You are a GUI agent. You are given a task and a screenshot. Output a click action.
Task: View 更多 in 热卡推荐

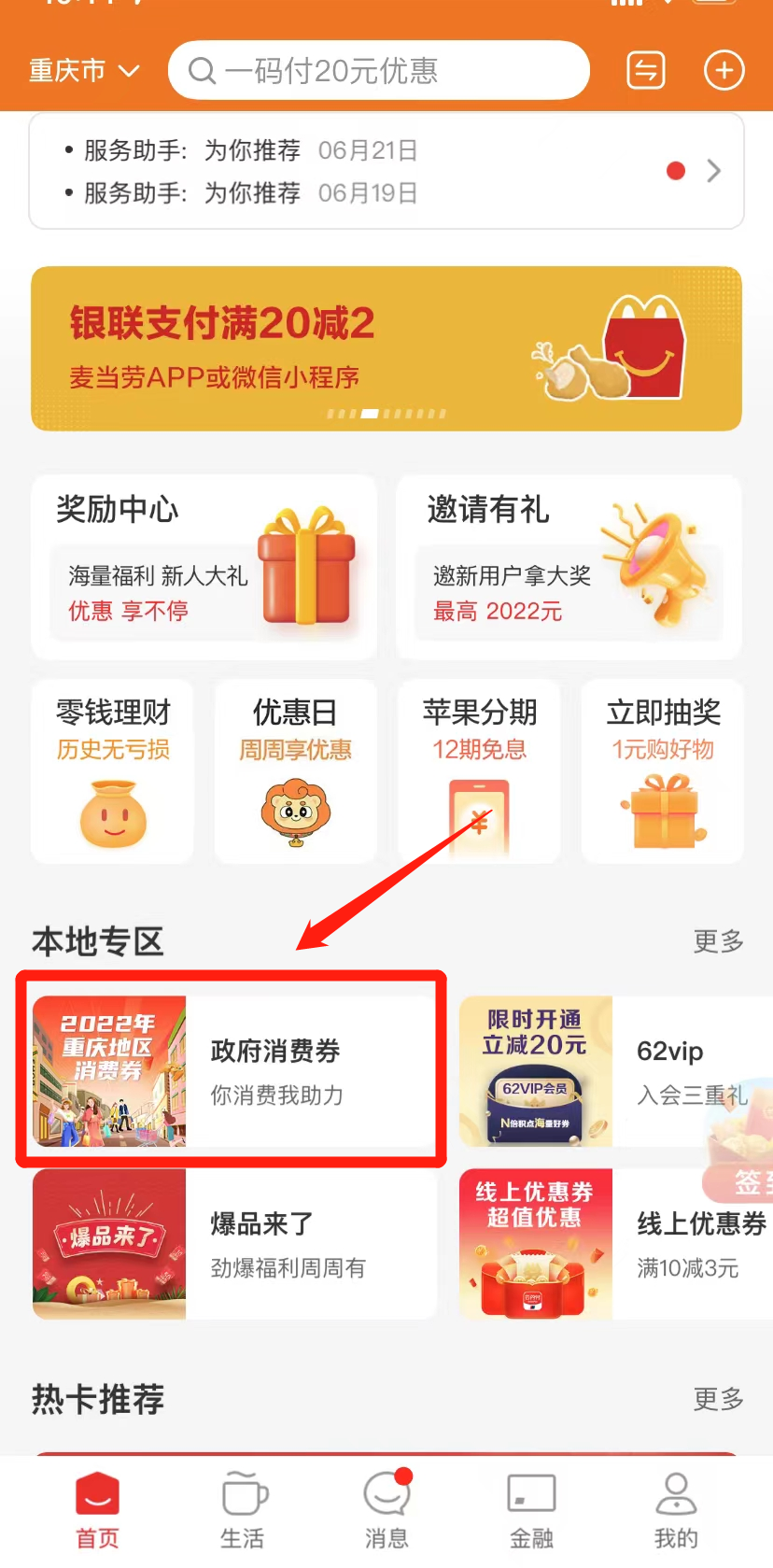coord(718,1399)
